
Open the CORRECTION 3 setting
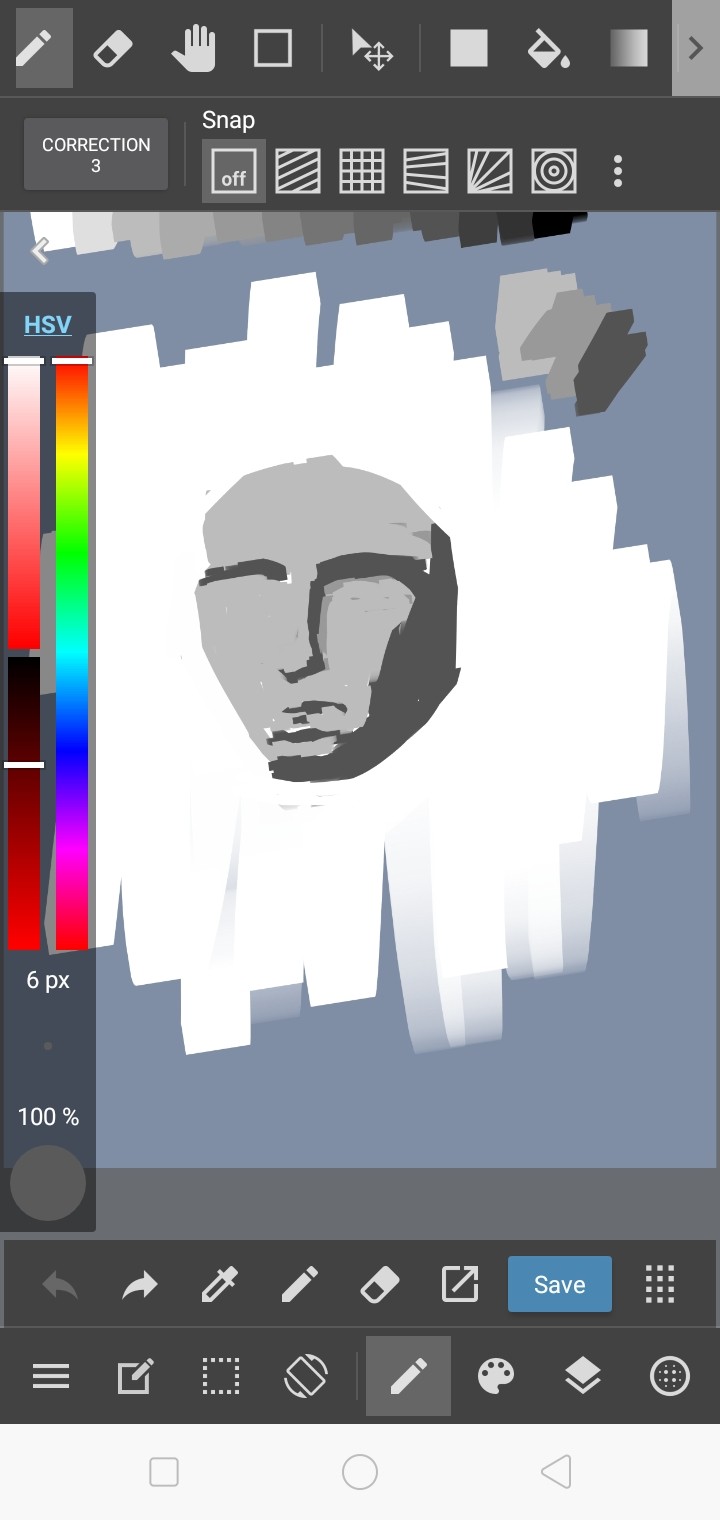(96, 154)
